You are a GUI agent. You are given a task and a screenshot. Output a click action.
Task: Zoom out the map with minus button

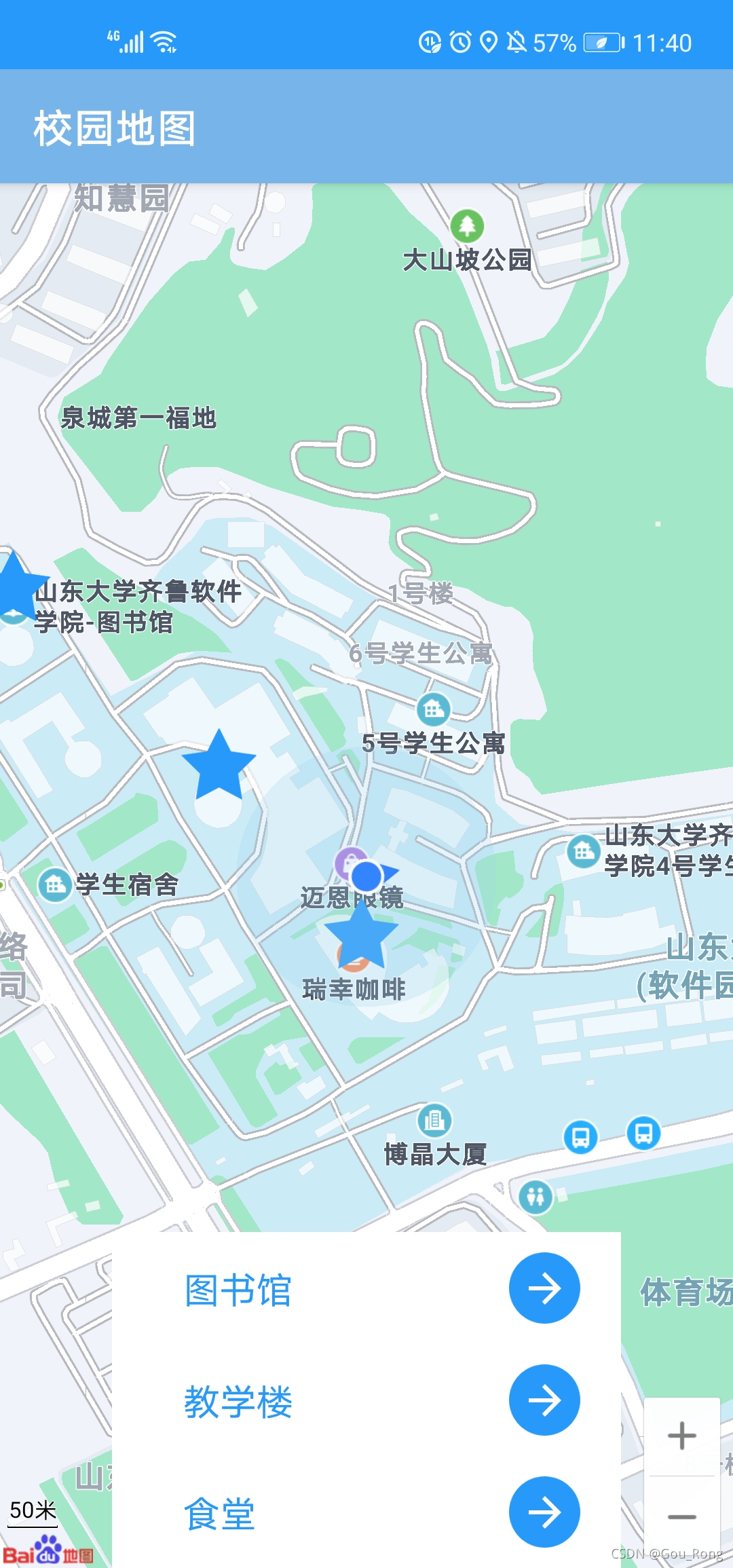tap(681, 1516)
